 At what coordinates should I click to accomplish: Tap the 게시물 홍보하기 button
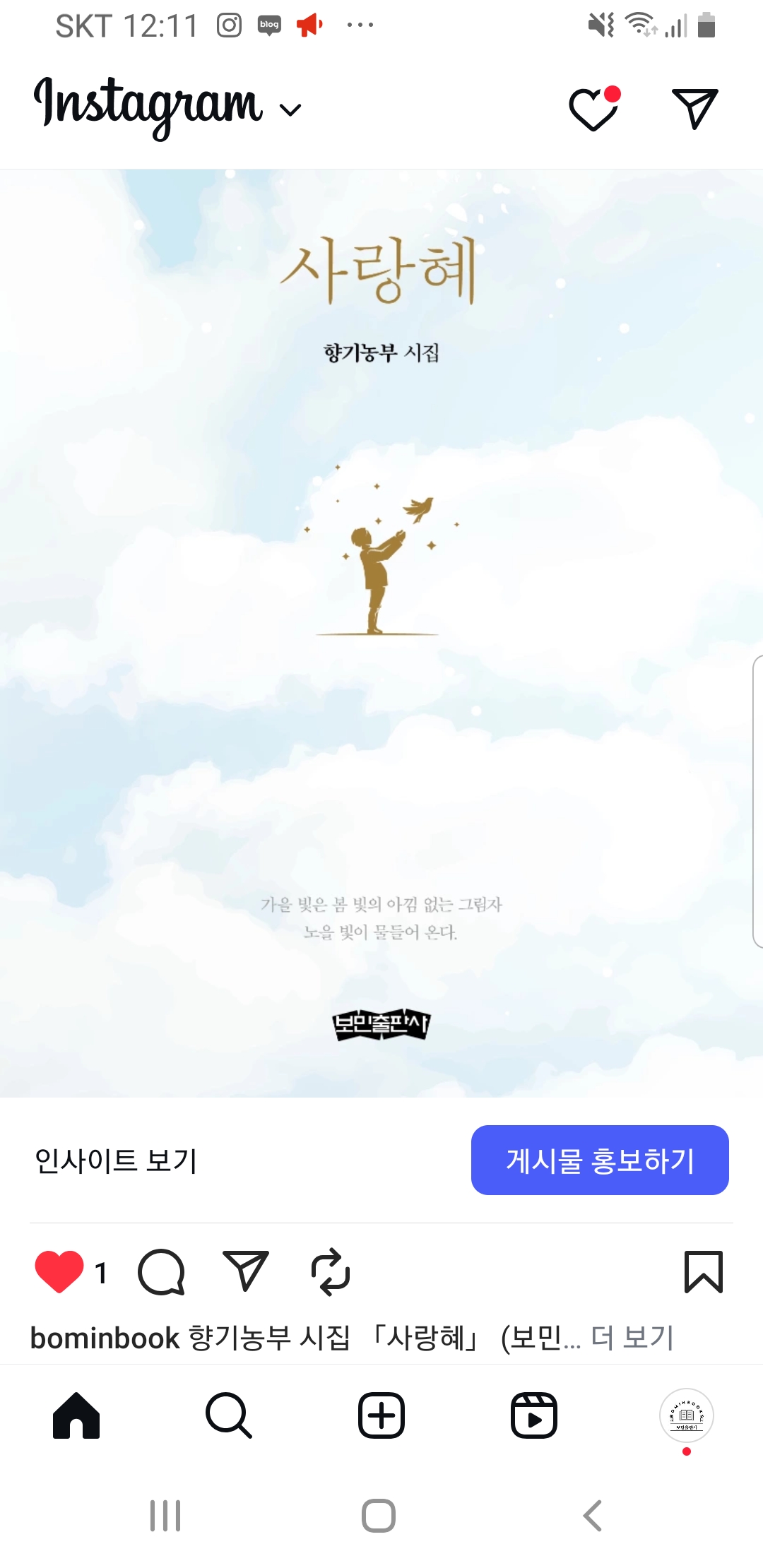600,1160
